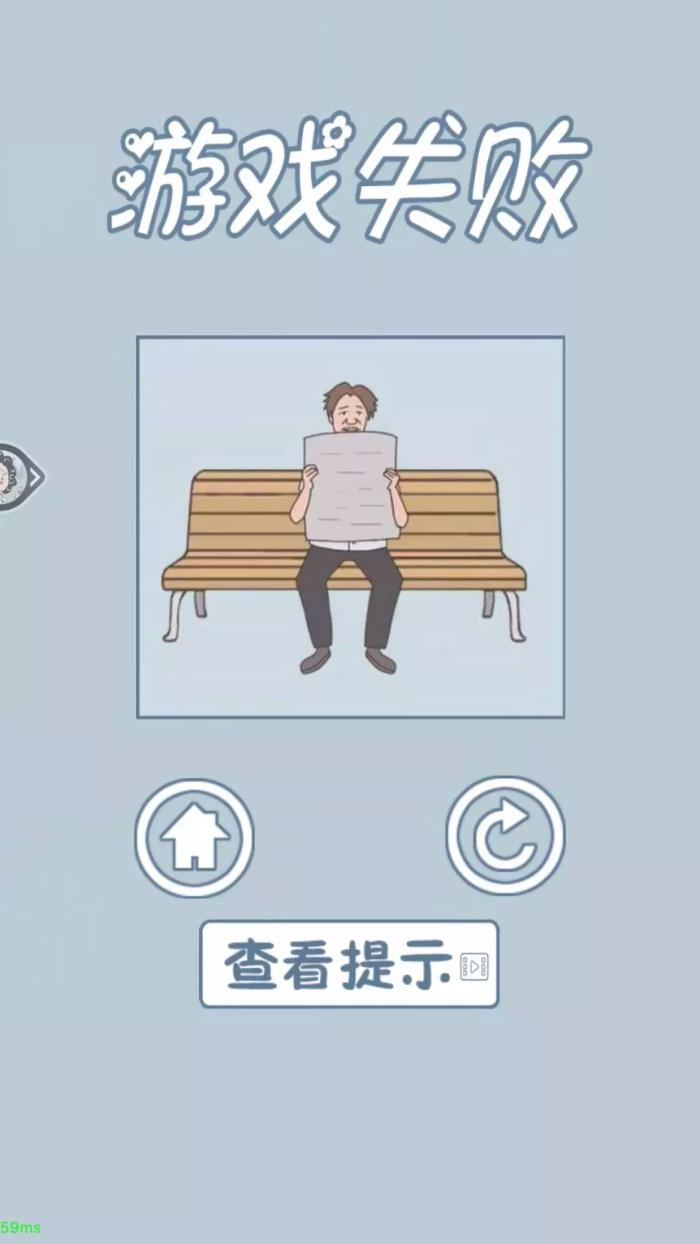Open the floating avatar bubble at left edge

(14, 477)
